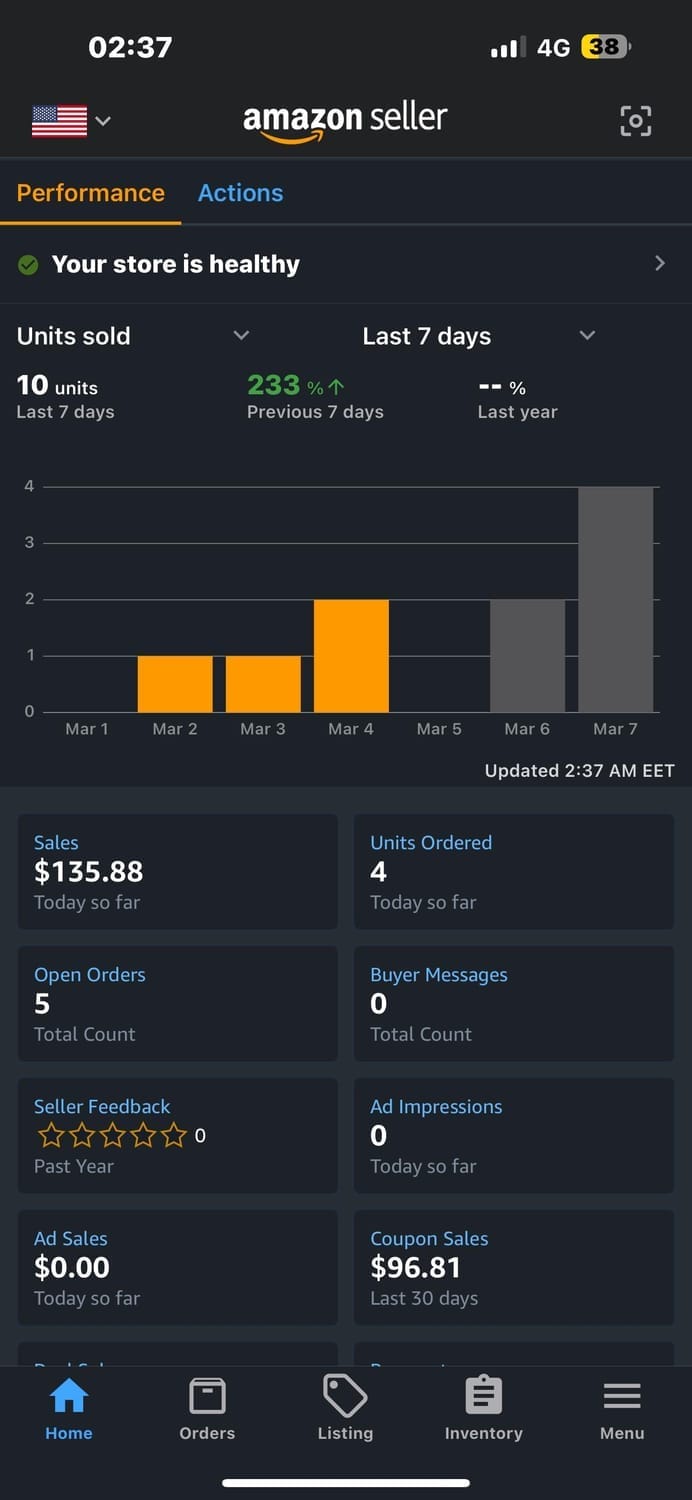This screenshot has height=1500, width=692.
Task: Open the marketplace country selector
Action: click(x=71, y=122)
